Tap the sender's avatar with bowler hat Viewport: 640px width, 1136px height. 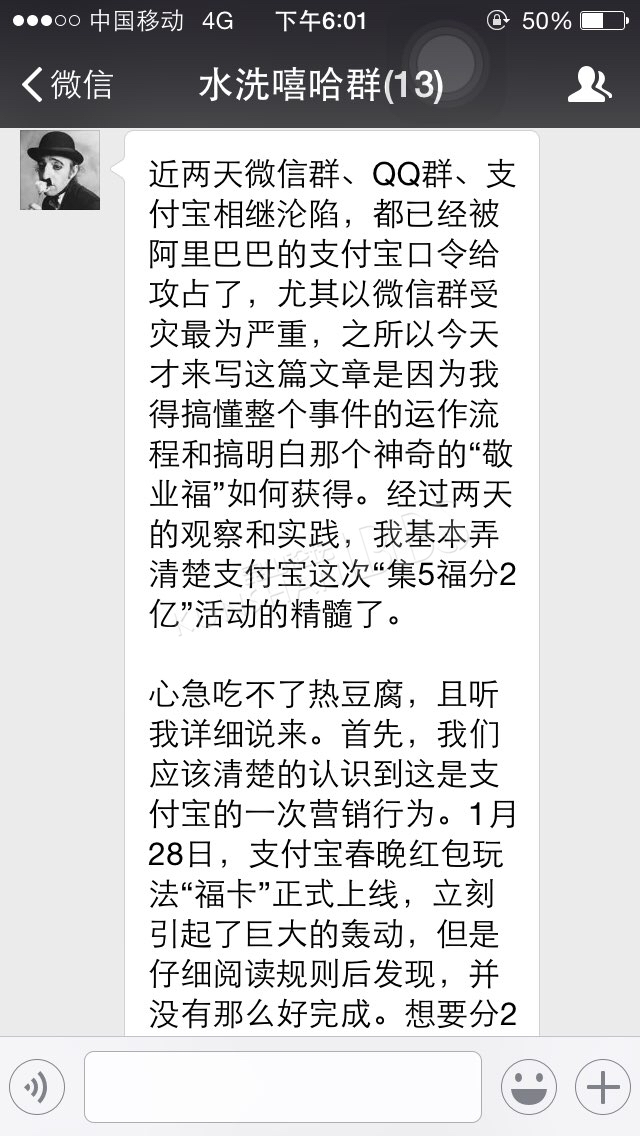tap(59, 170)
